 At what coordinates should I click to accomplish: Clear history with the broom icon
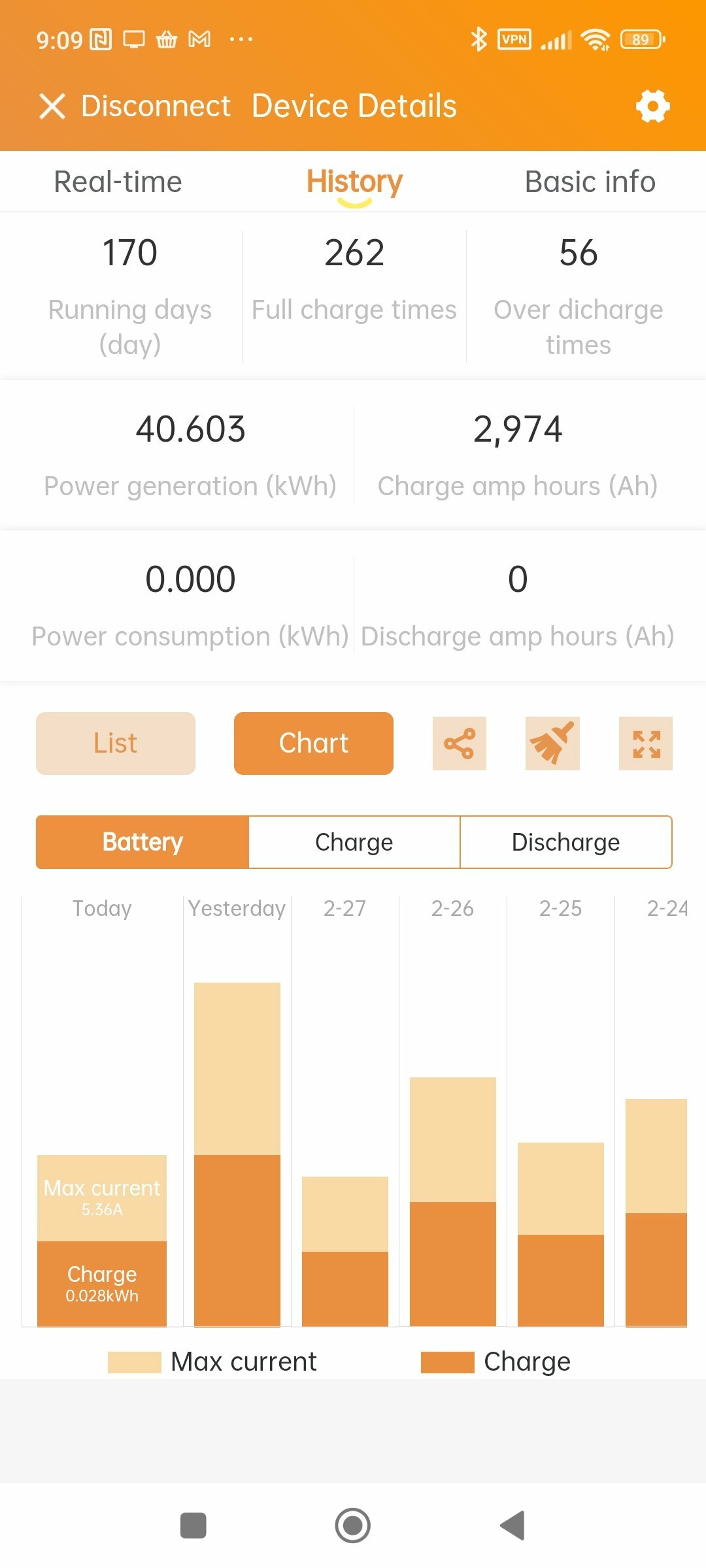(x=552, y=743)
